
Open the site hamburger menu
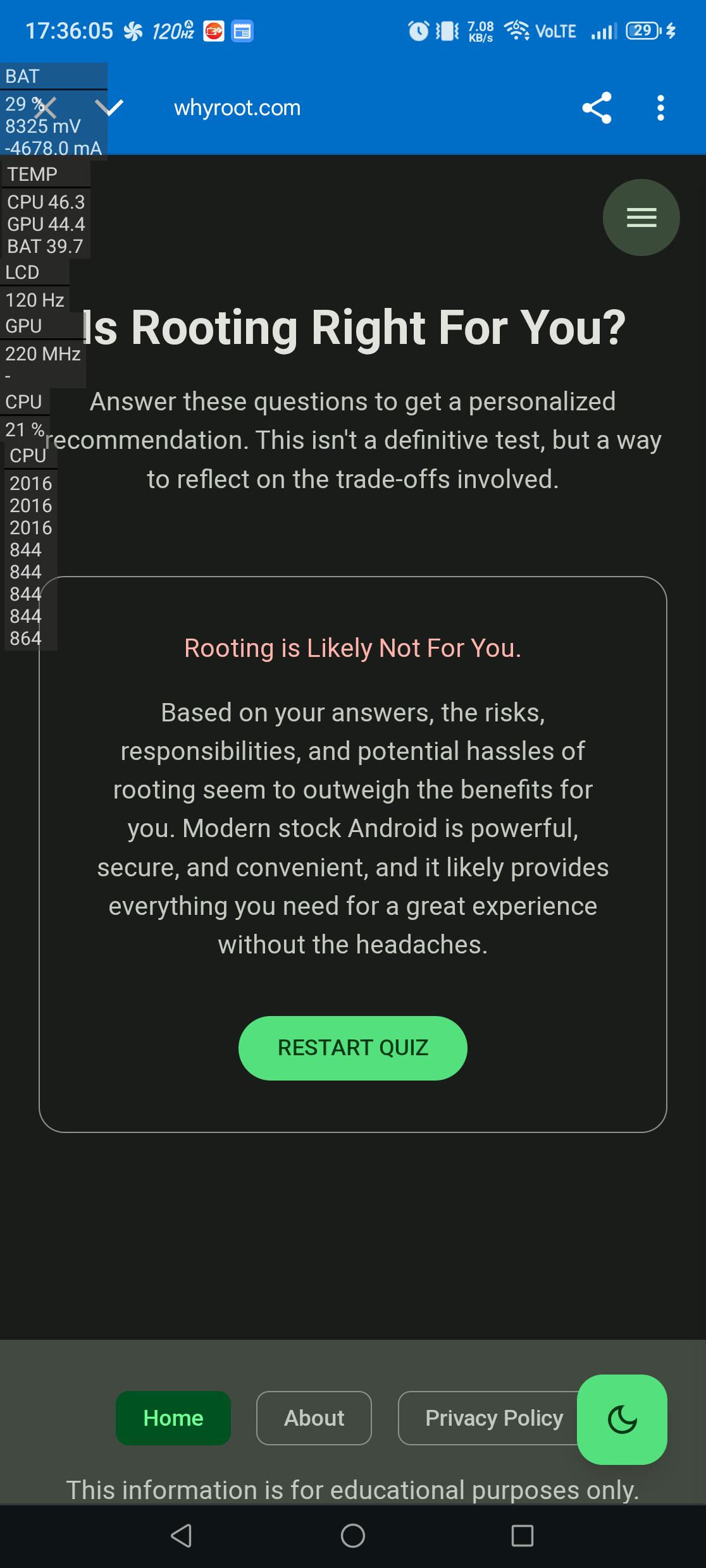click(x=641, y=217)
